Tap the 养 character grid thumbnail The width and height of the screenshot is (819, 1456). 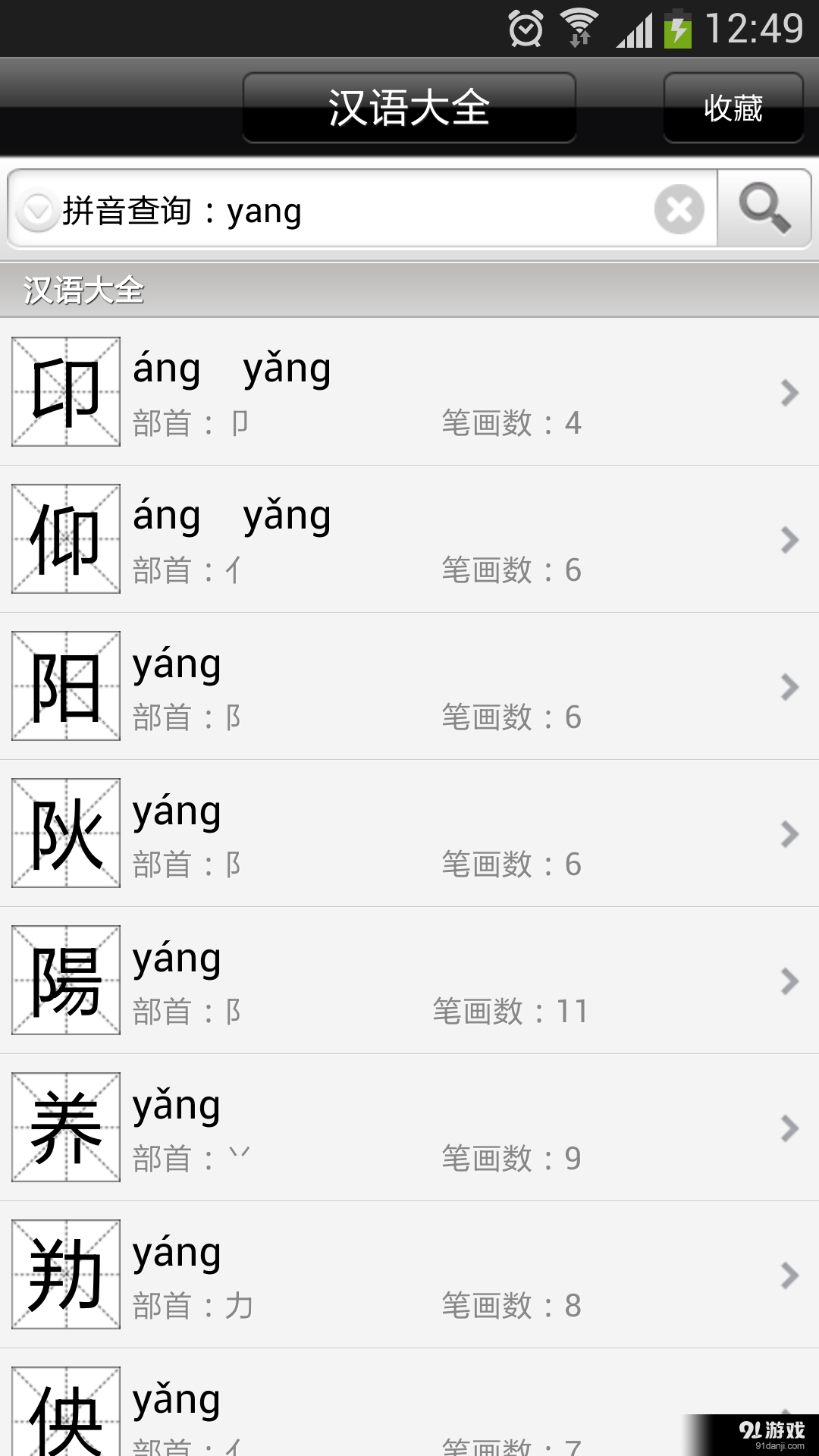[65, 1128]
